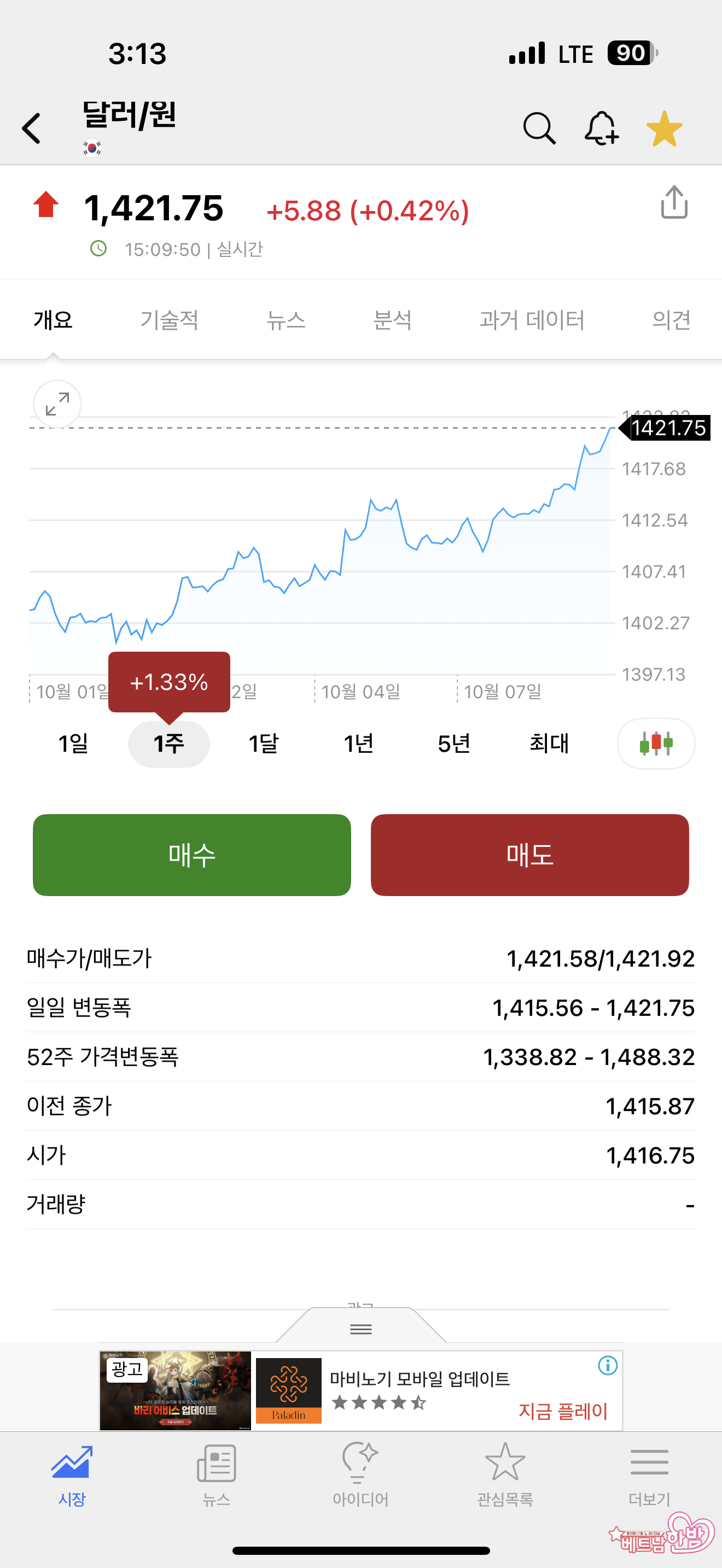Image resolution: width=722 pixels, height=1568 pixels.
Task: Tap 지금 플레이 in the ad banner
Action: [x=563, y=1411]
